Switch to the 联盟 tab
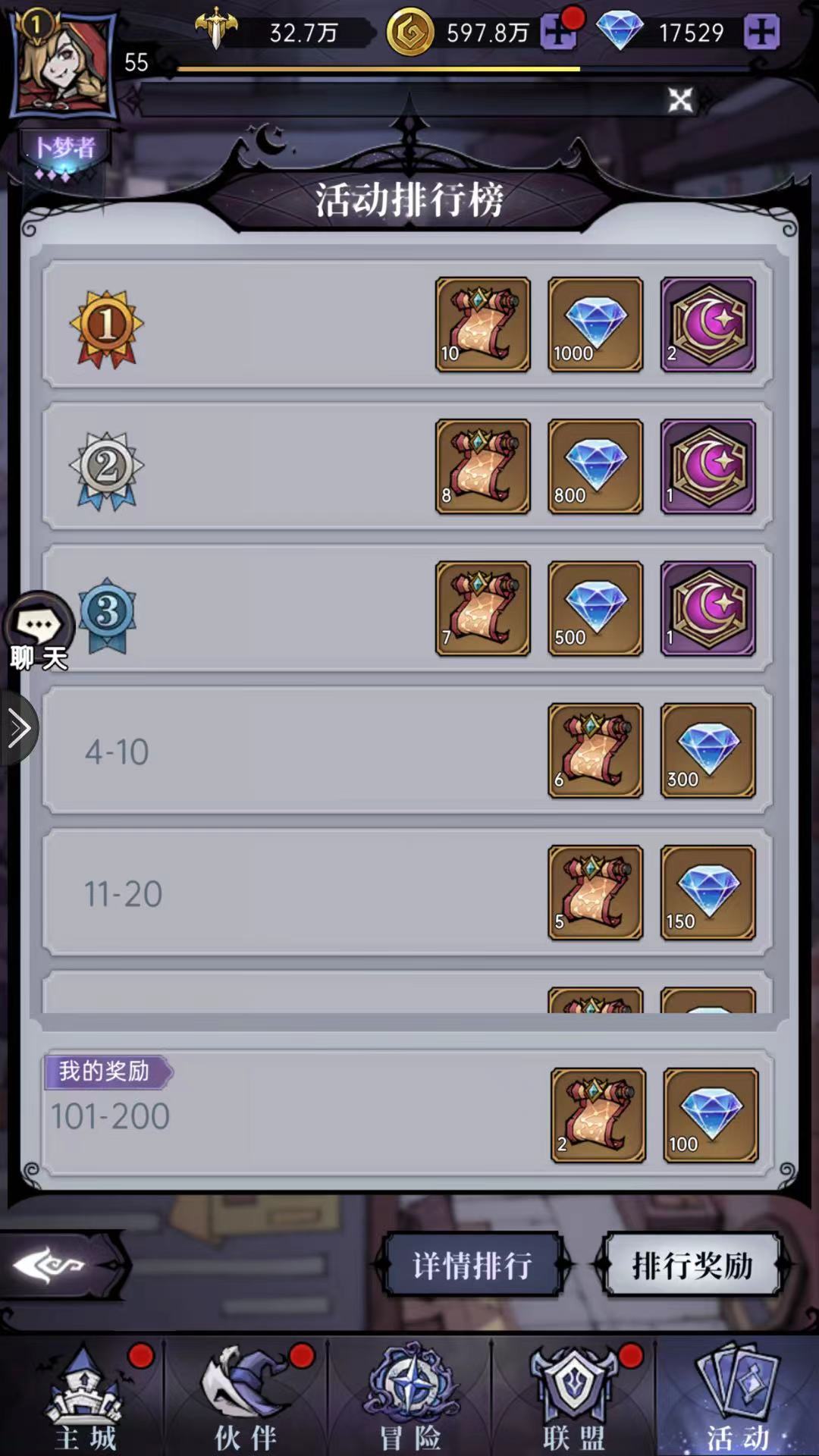This screenshot has width=819, height=1456. coord(574,1397)
